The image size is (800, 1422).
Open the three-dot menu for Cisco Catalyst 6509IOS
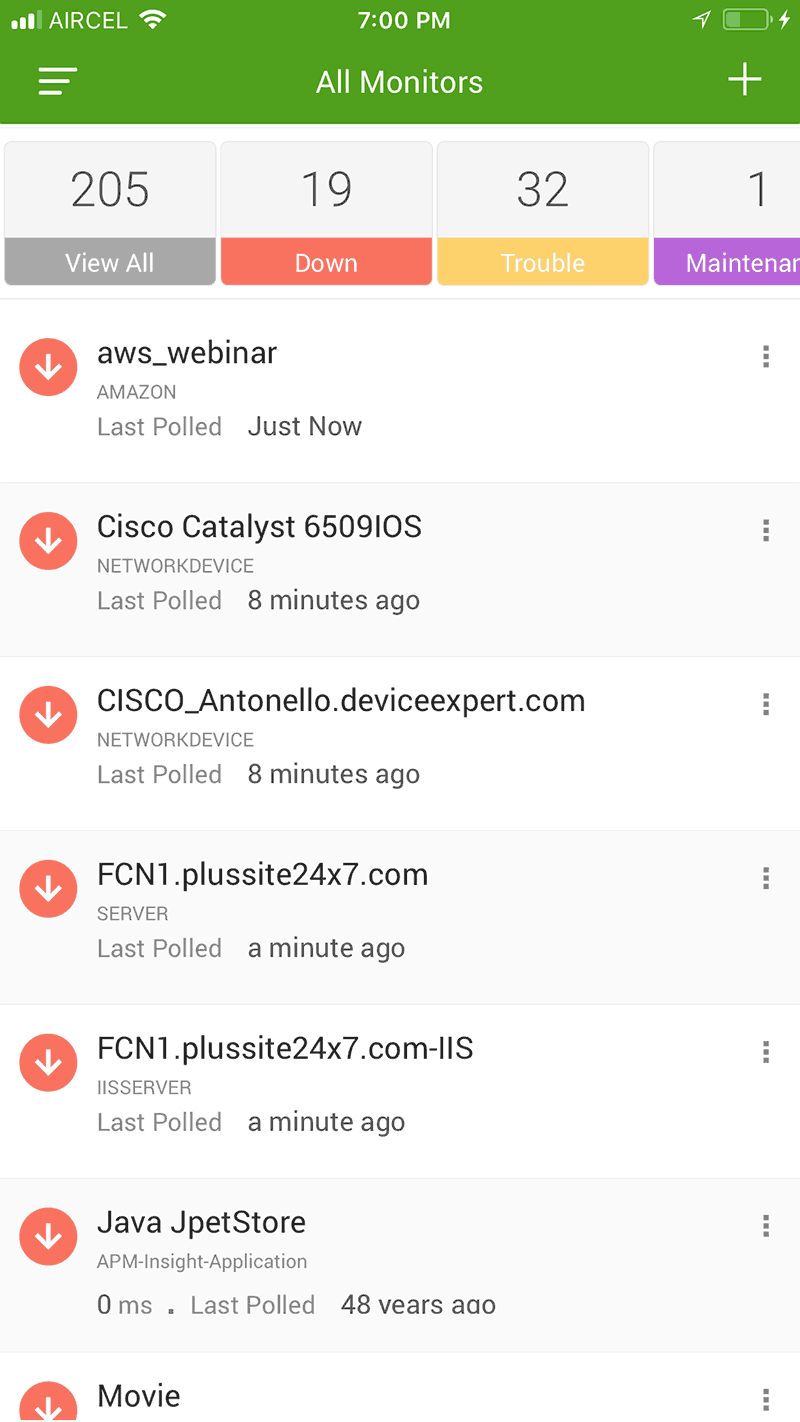[765, 531]
